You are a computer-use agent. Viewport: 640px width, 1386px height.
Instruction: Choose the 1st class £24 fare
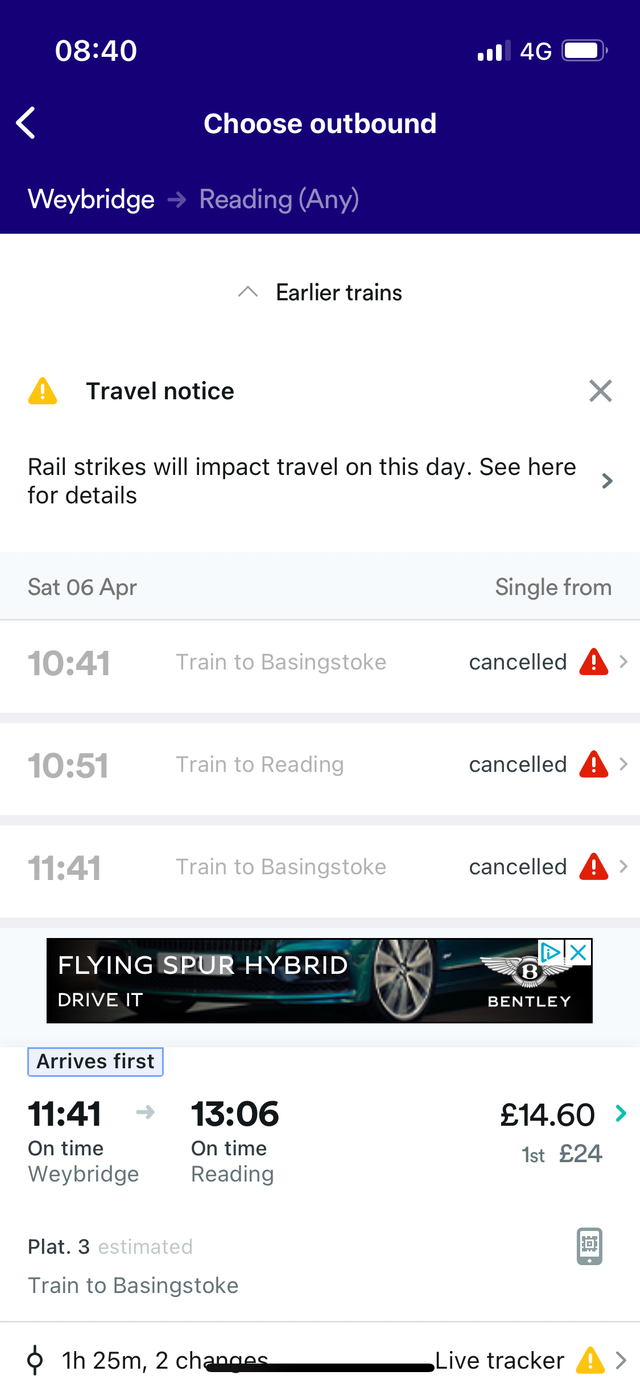point(561,1154)
